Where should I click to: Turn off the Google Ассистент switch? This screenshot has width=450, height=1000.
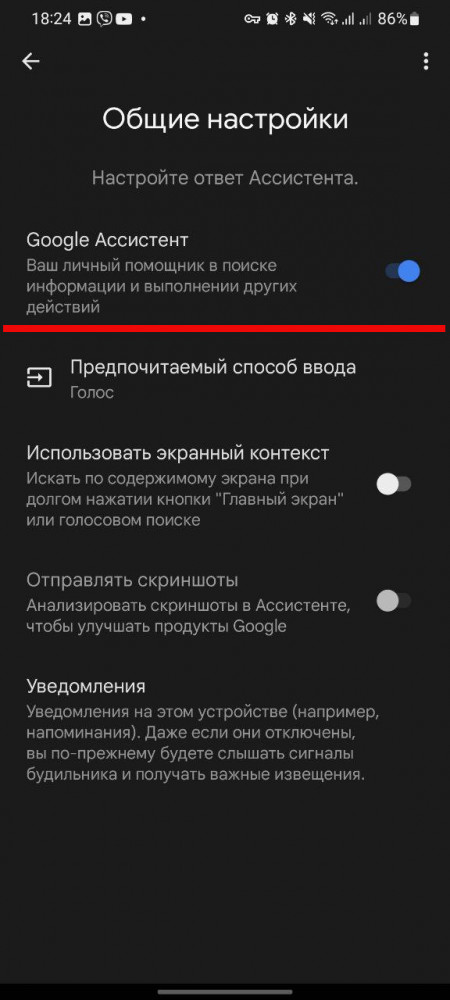tap(403, 272)
